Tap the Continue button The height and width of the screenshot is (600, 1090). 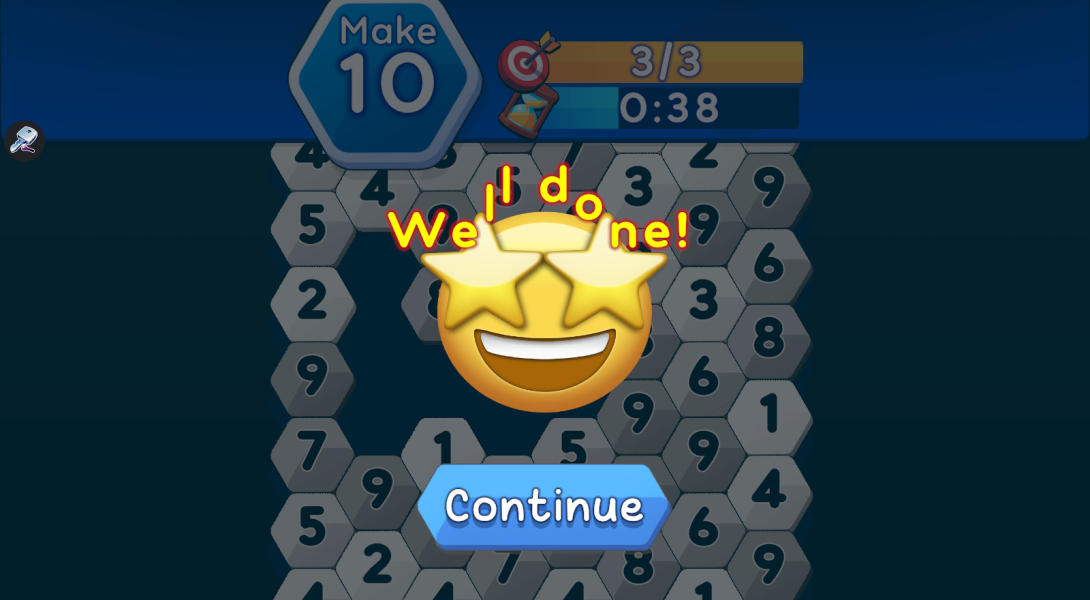(x=543, y=506)
